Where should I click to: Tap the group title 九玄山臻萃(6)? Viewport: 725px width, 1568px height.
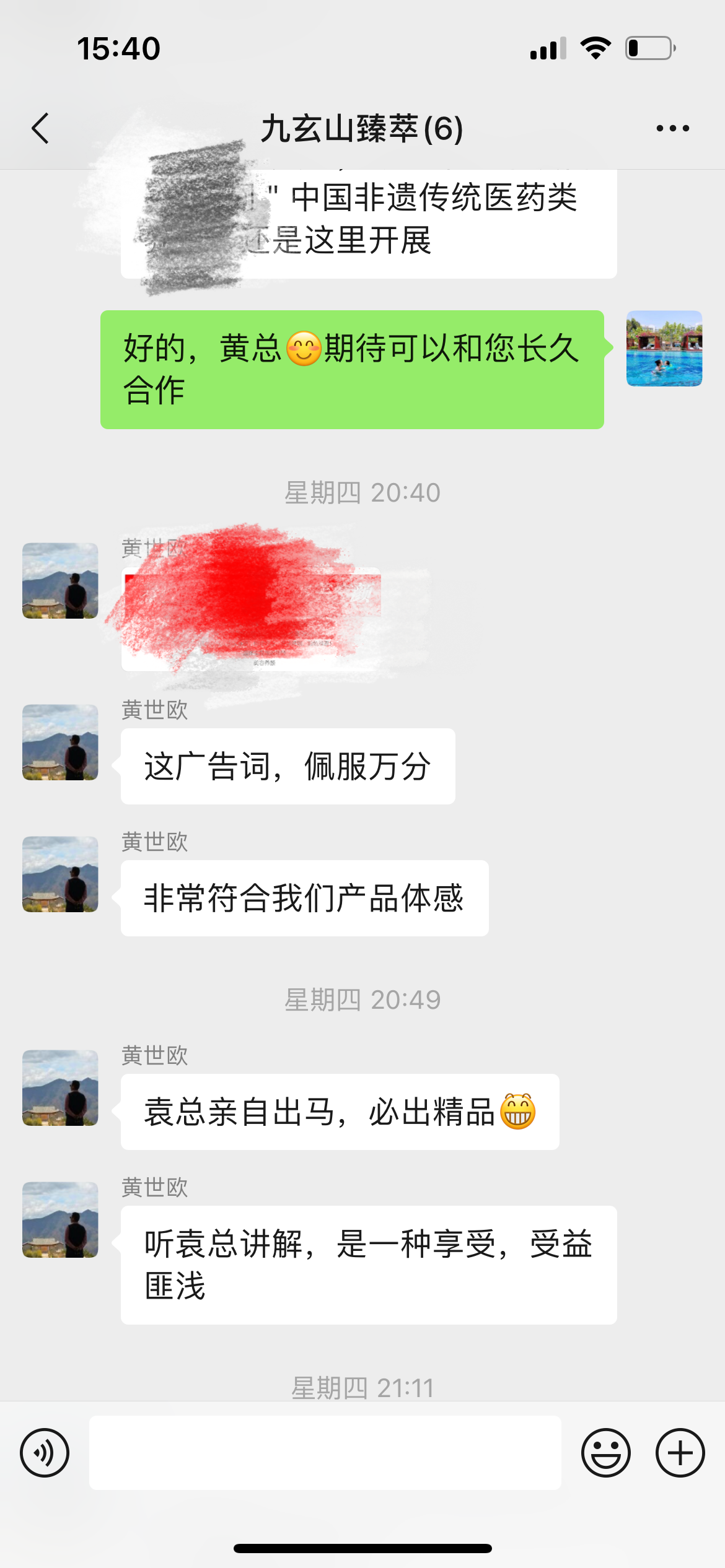tap(362, 128)
